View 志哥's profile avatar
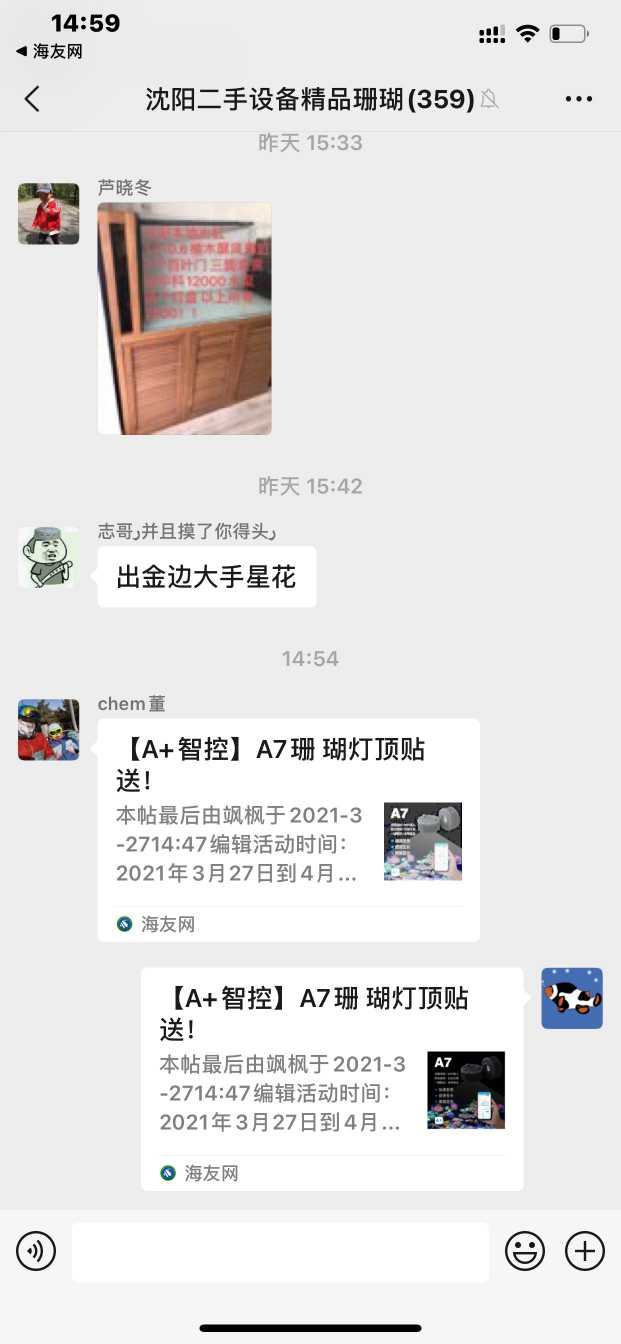 [48, 557]
